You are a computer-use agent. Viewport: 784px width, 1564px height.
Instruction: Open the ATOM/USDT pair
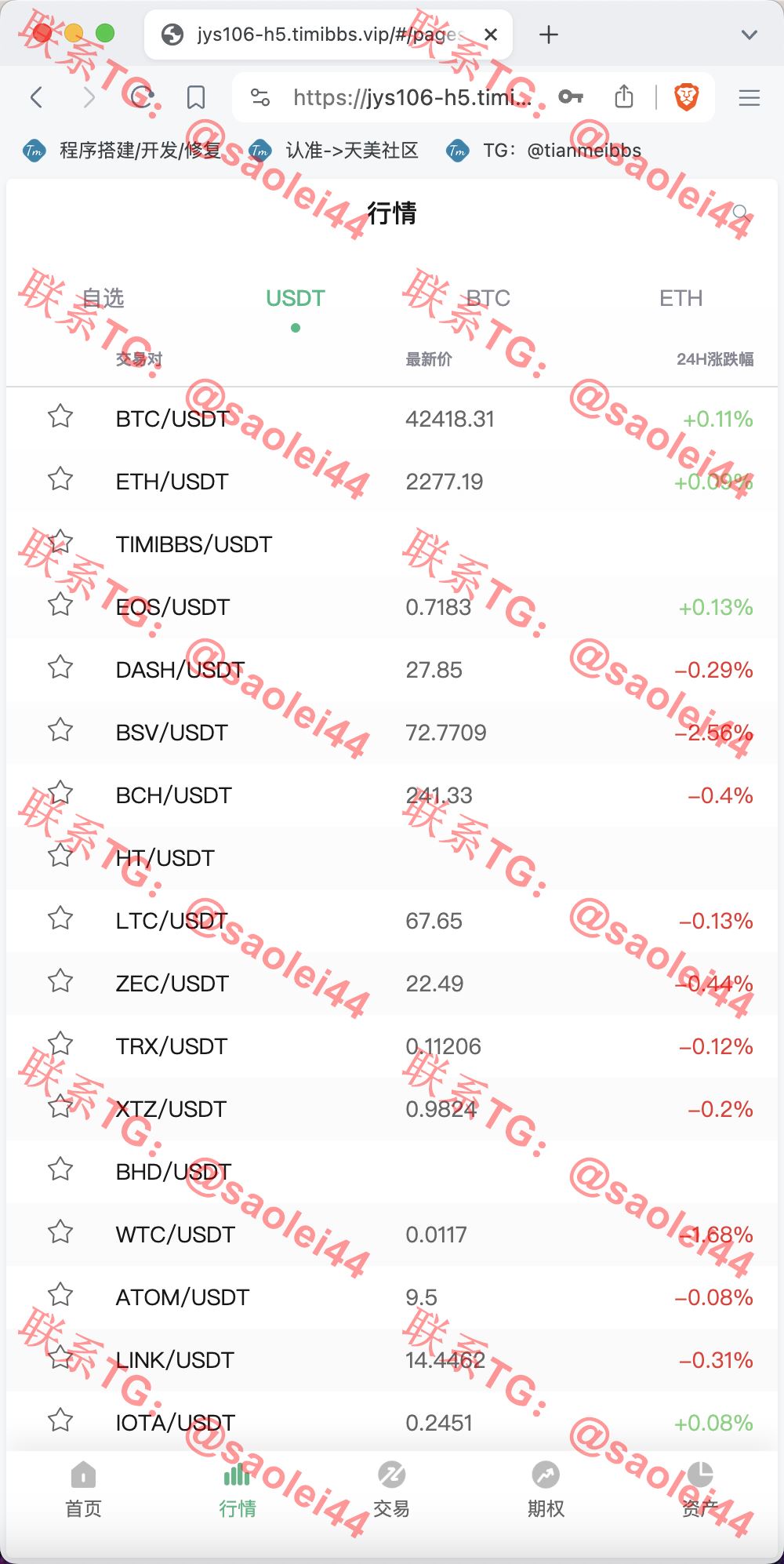point(392,1297)
